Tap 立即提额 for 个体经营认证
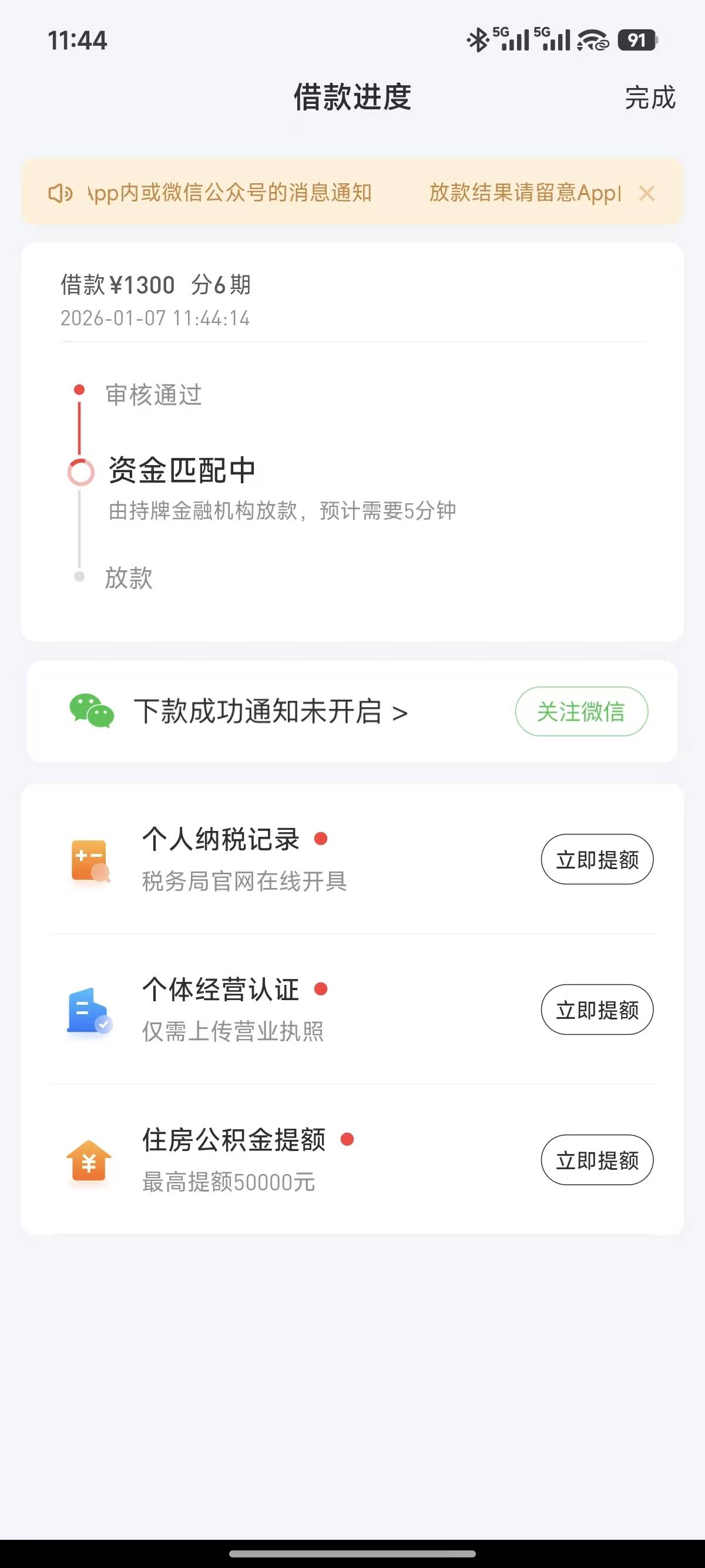 tap(597, 1010)
